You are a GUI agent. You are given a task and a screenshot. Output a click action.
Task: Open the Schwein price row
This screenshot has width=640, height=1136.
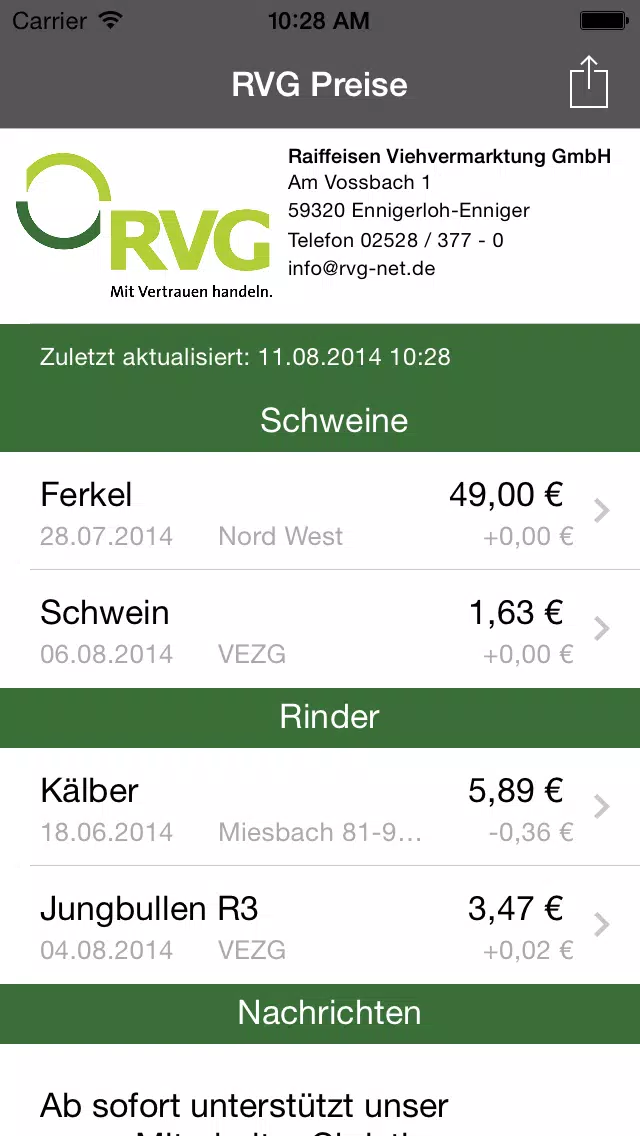click(320, 629)
